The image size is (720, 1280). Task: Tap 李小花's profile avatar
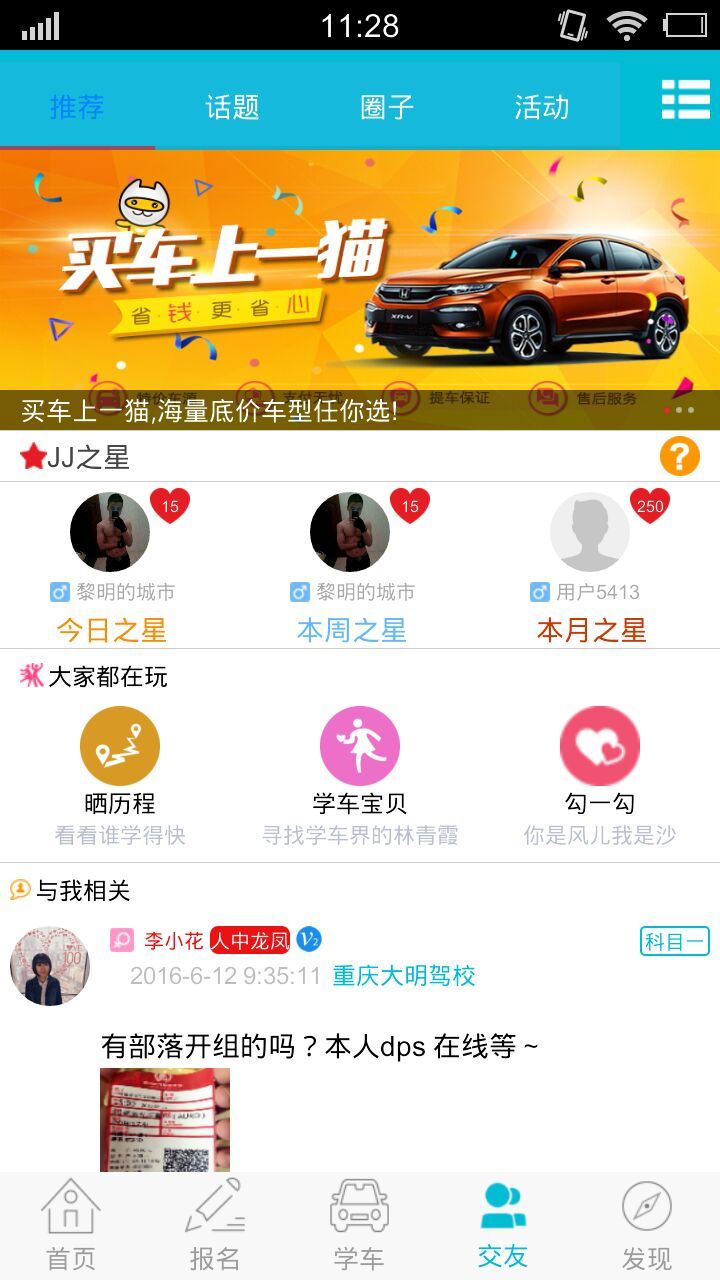(52, 965)
